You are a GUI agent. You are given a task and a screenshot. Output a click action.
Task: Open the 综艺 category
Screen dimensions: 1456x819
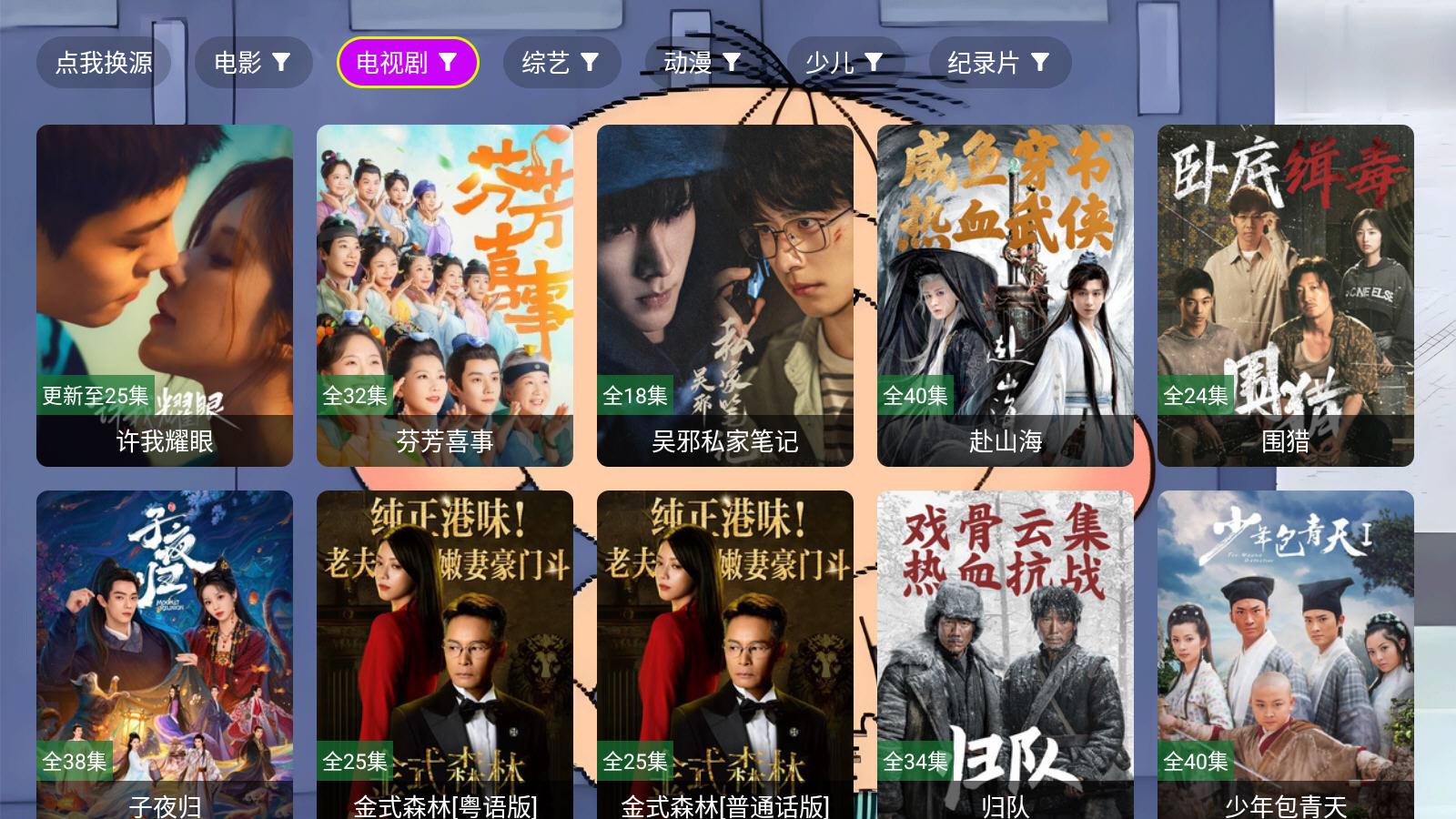point(561,63)
